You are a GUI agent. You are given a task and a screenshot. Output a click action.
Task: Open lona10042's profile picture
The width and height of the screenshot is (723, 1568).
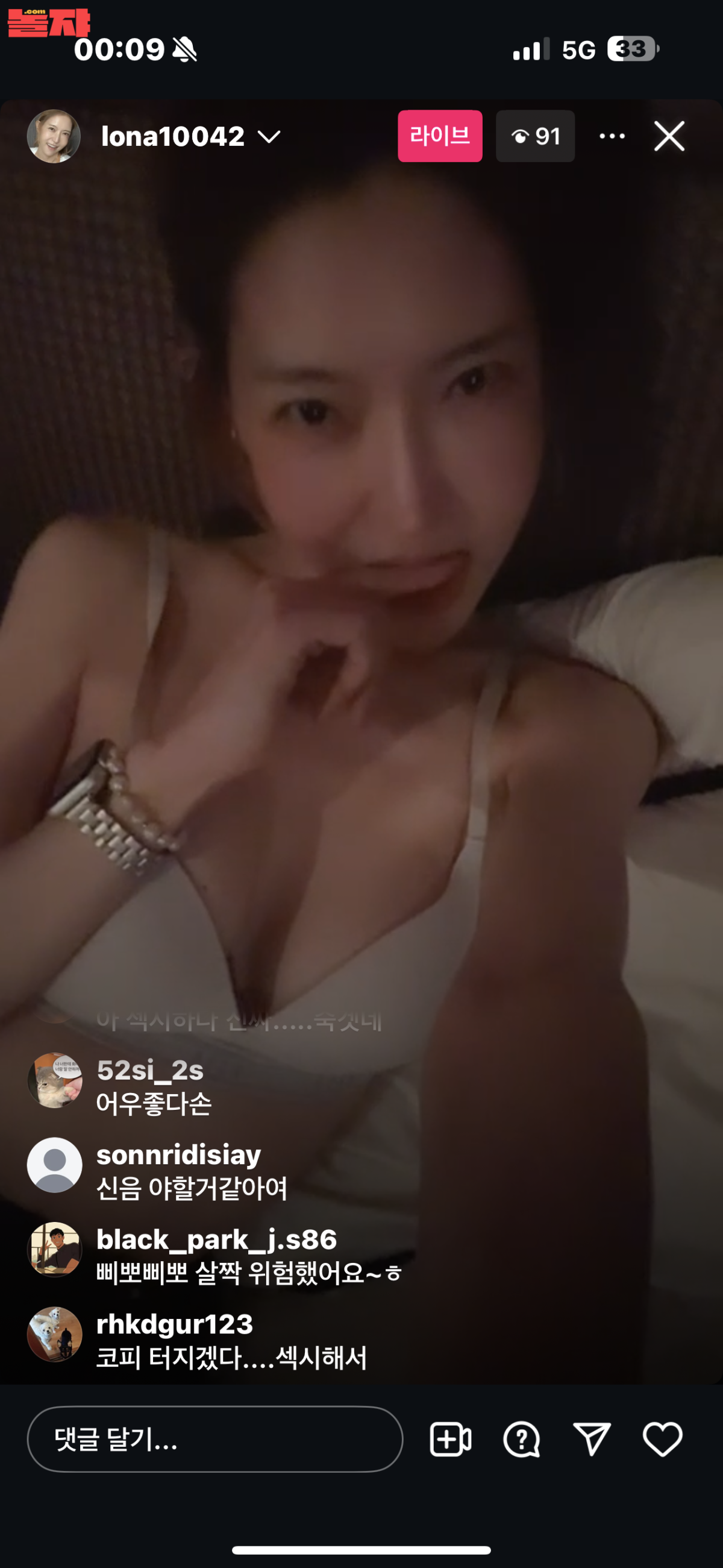tap(54, 136)
